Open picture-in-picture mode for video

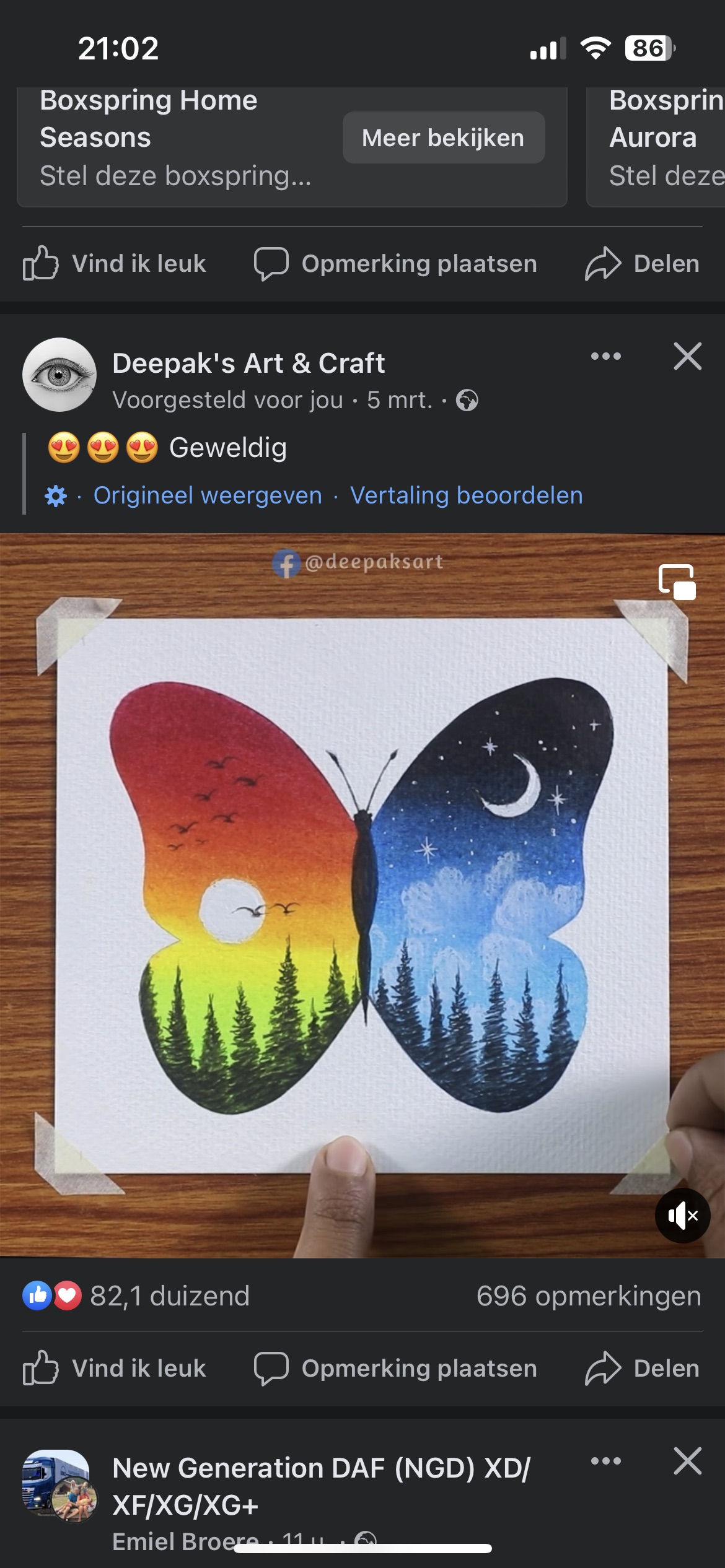pos(677,582)
